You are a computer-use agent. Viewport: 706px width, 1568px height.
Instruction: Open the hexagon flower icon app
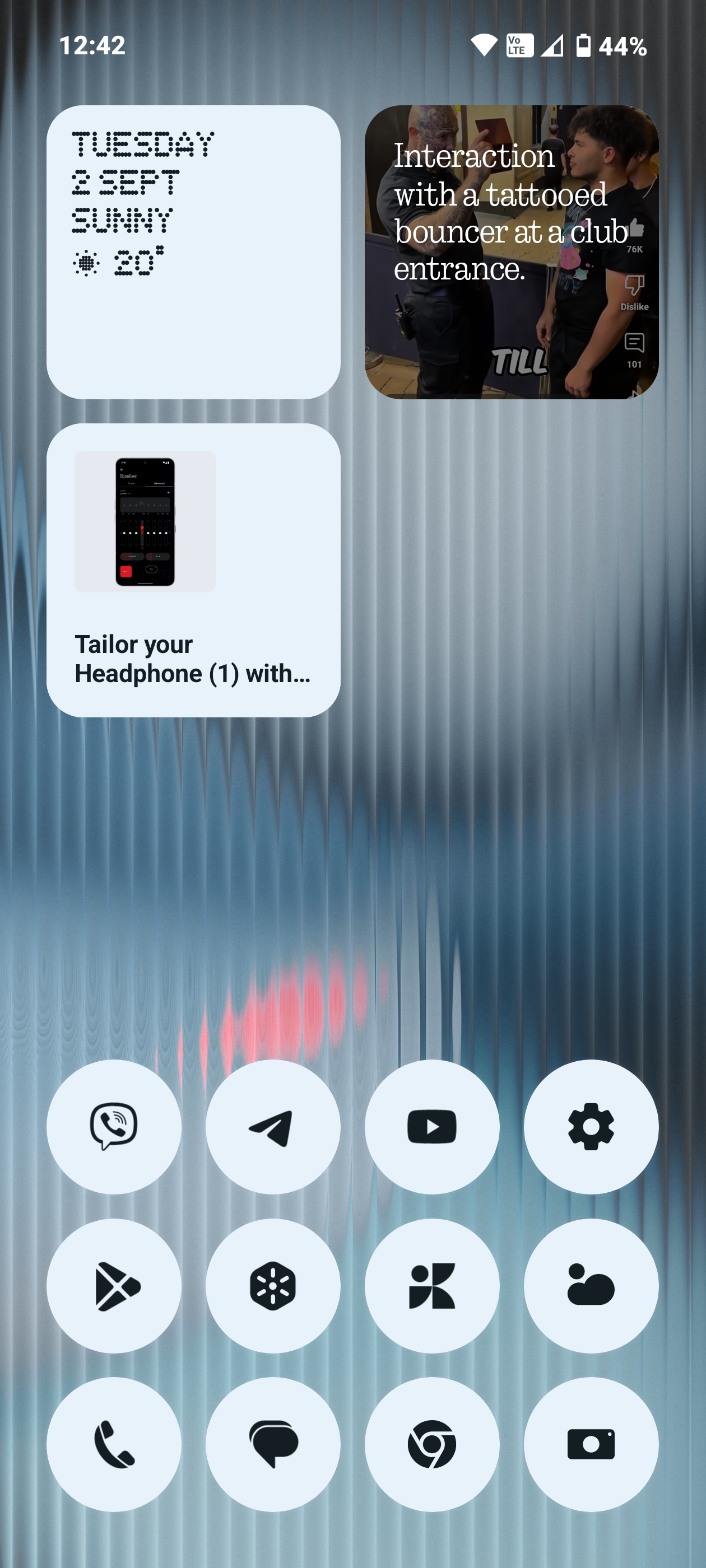coord(273,1285)
